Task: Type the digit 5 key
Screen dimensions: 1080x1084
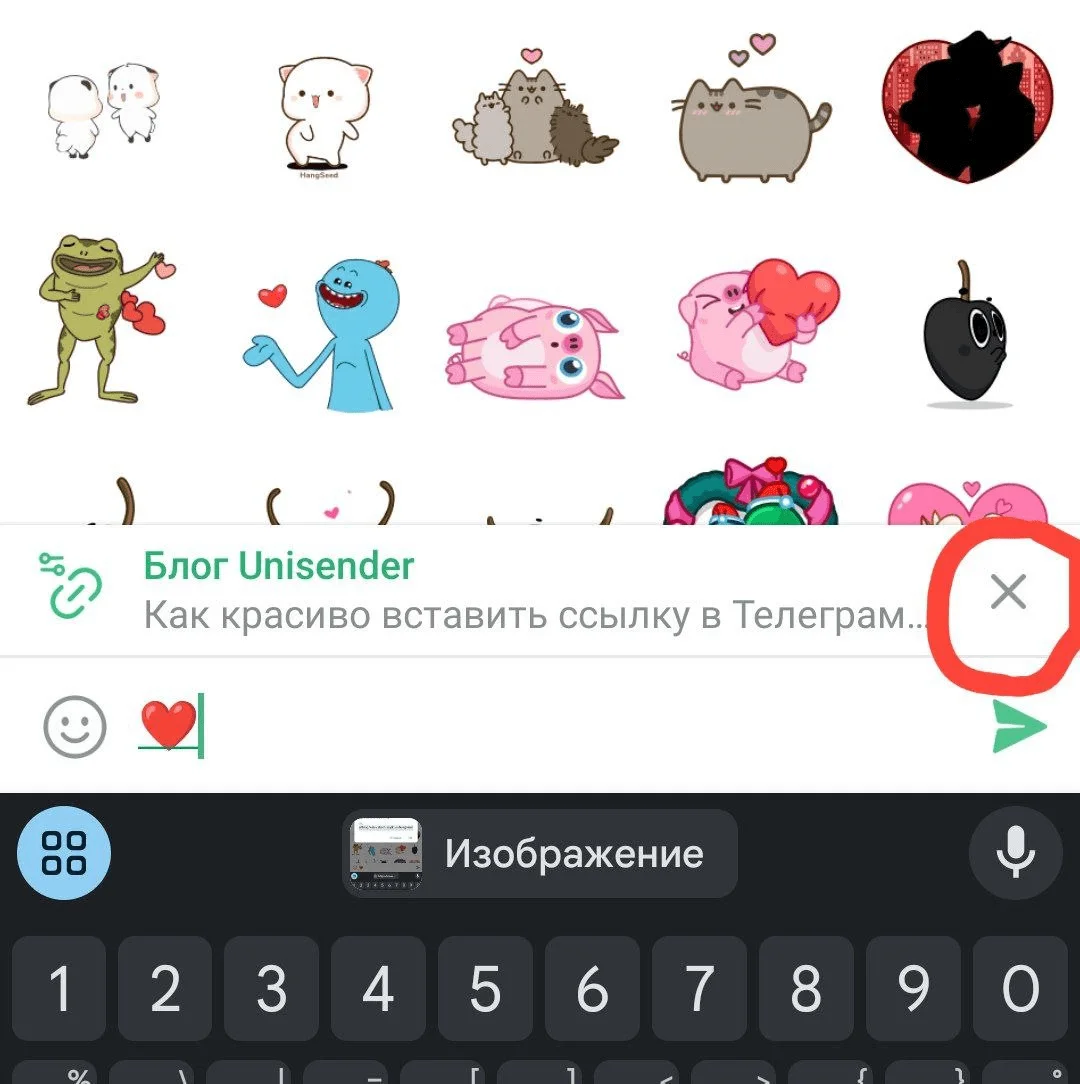Action: click(x=484, y=990)
